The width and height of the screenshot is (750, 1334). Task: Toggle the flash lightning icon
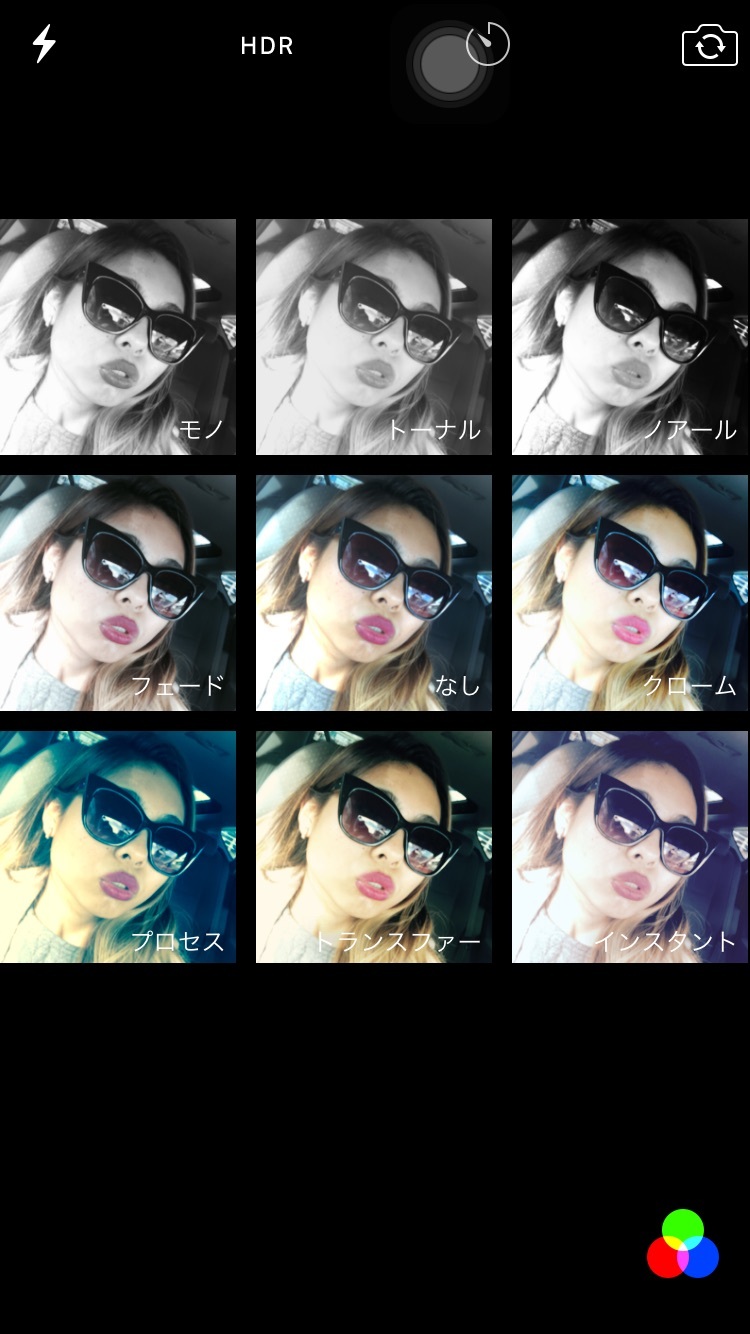click(44, 45)
